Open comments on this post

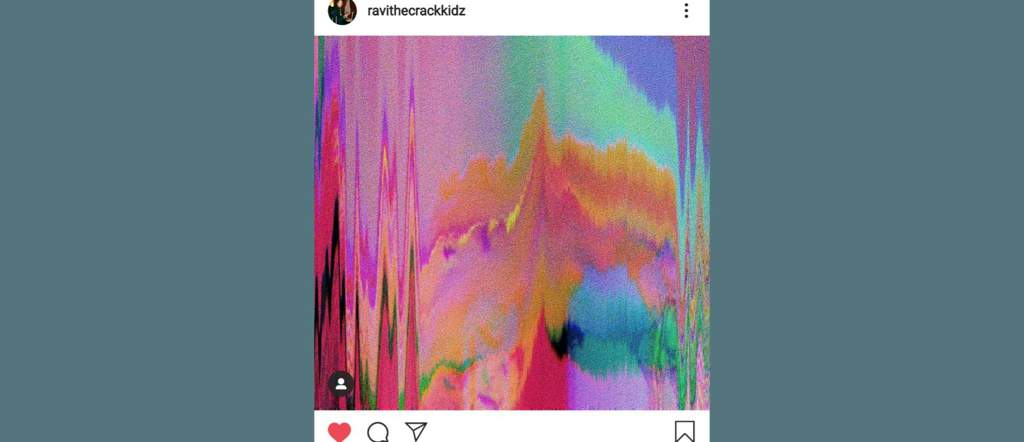(378, 432)
